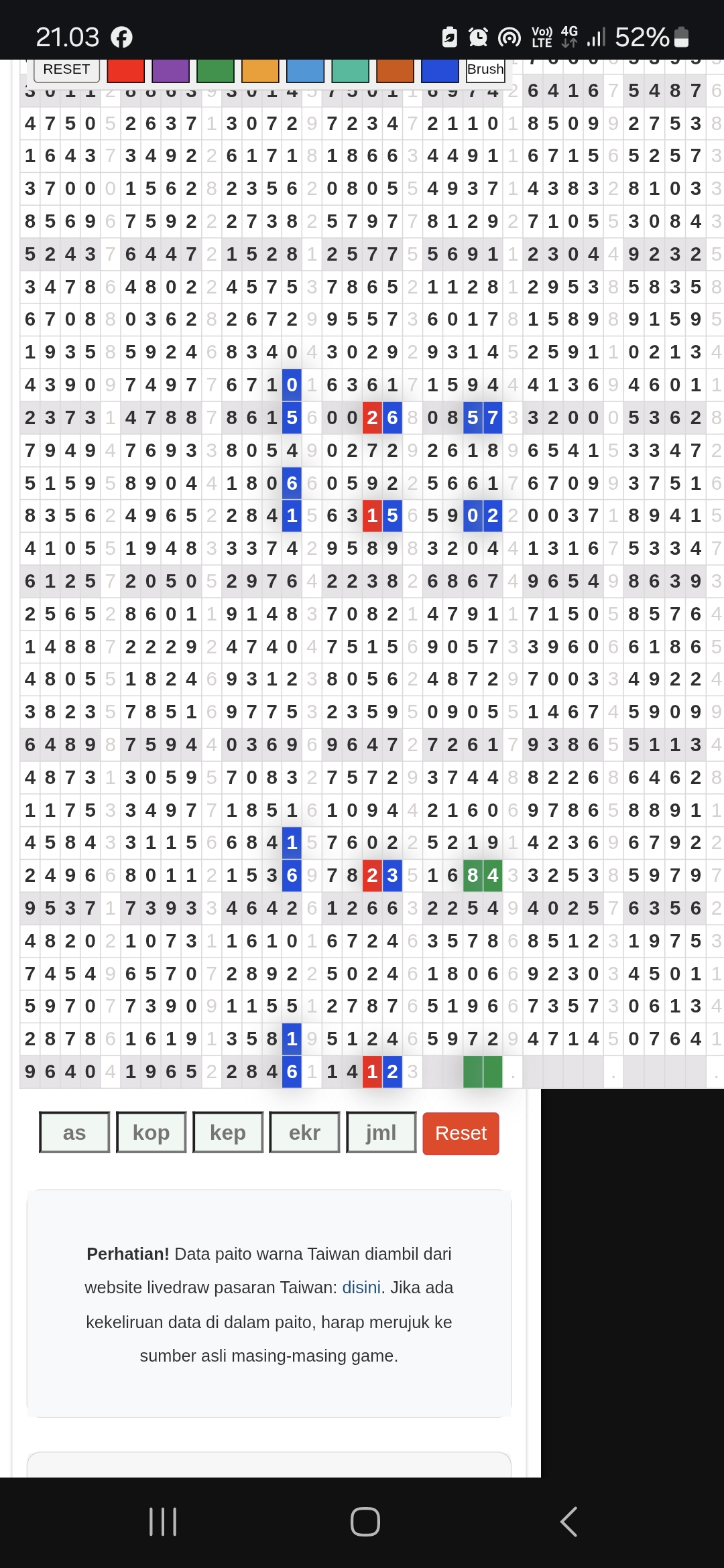Choose the teal color swatch
This screenshot has height=1568, width=724.
point(350,70)
